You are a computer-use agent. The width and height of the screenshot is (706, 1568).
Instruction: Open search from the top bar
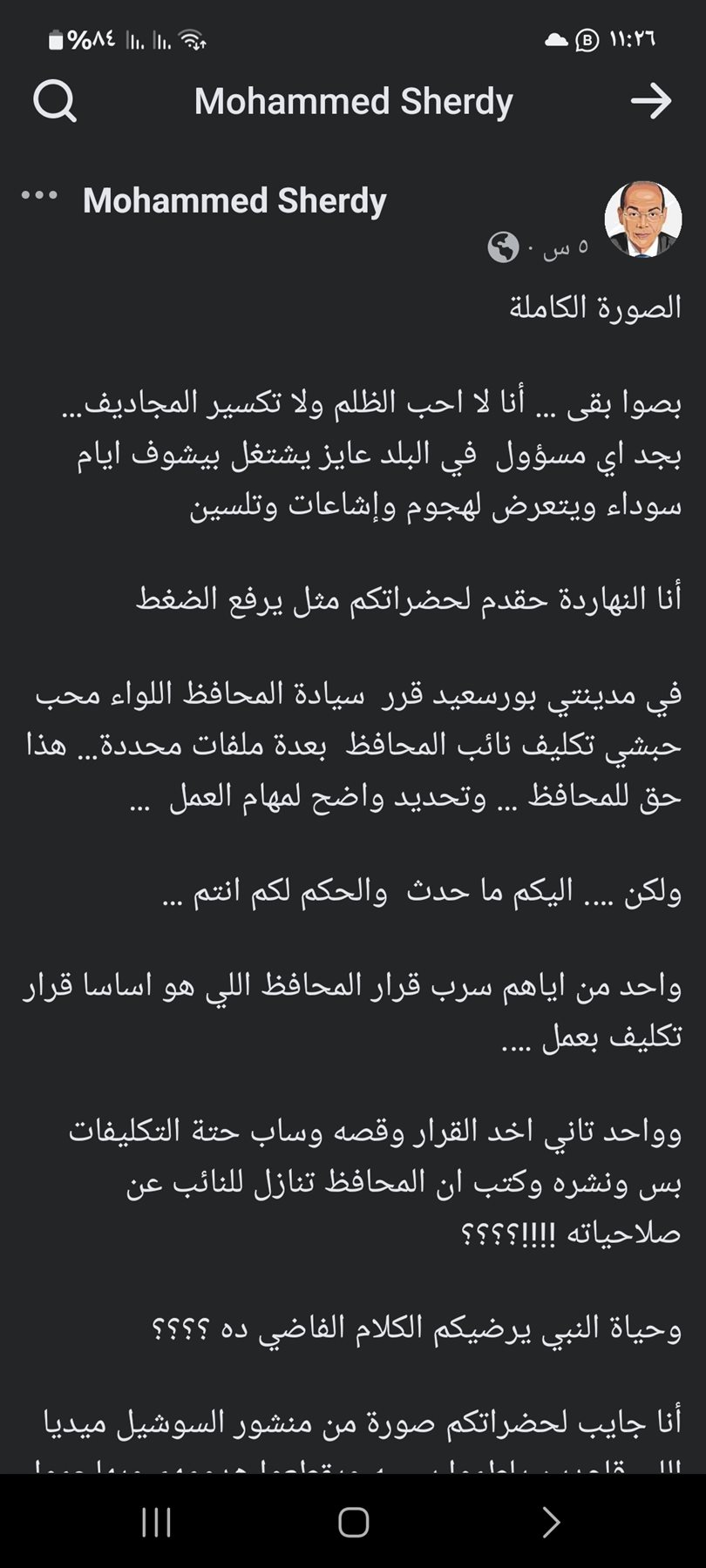pos(55,102)
